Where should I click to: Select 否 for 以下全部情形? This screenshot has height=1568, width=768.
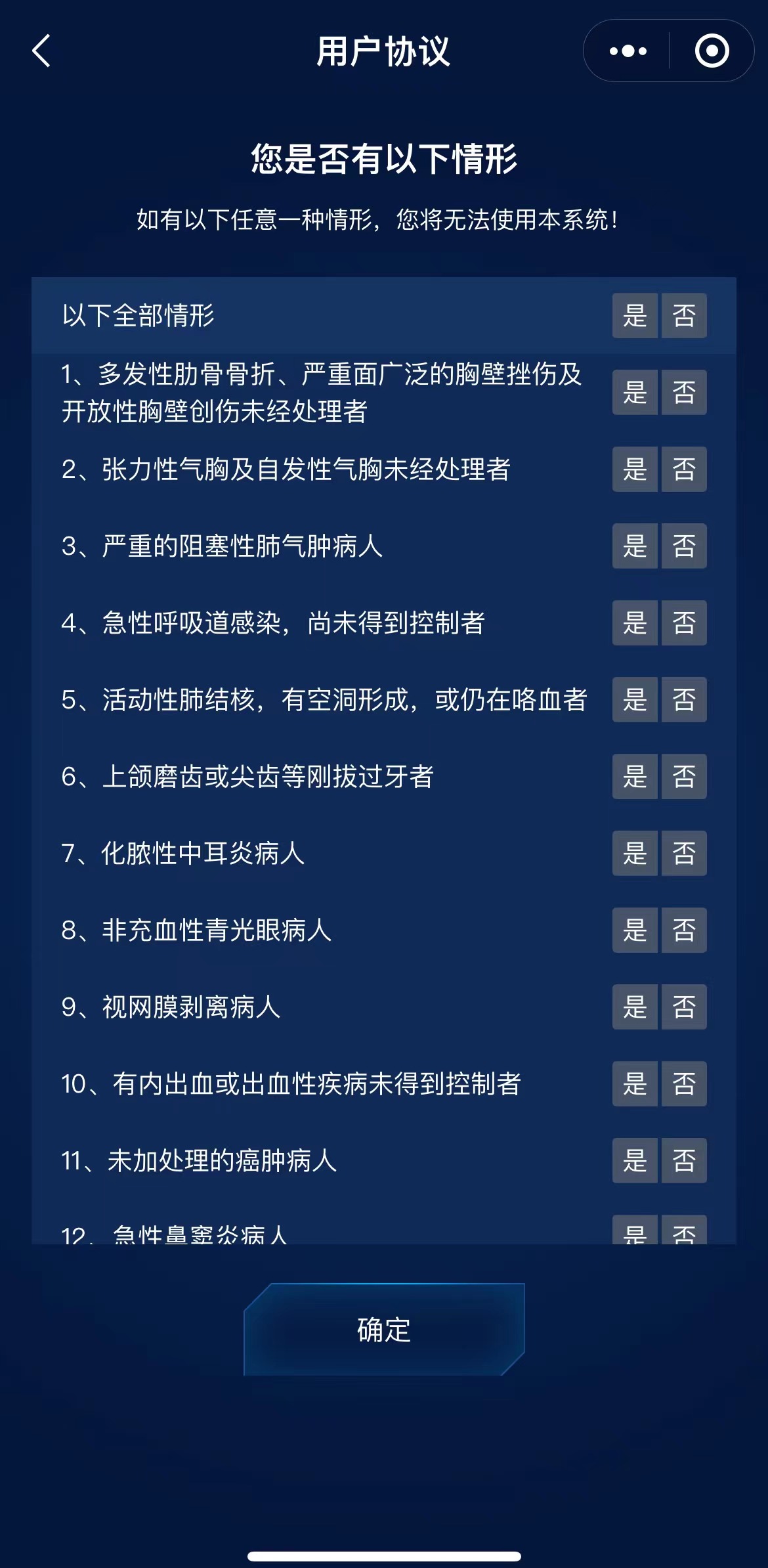(683, 316)
